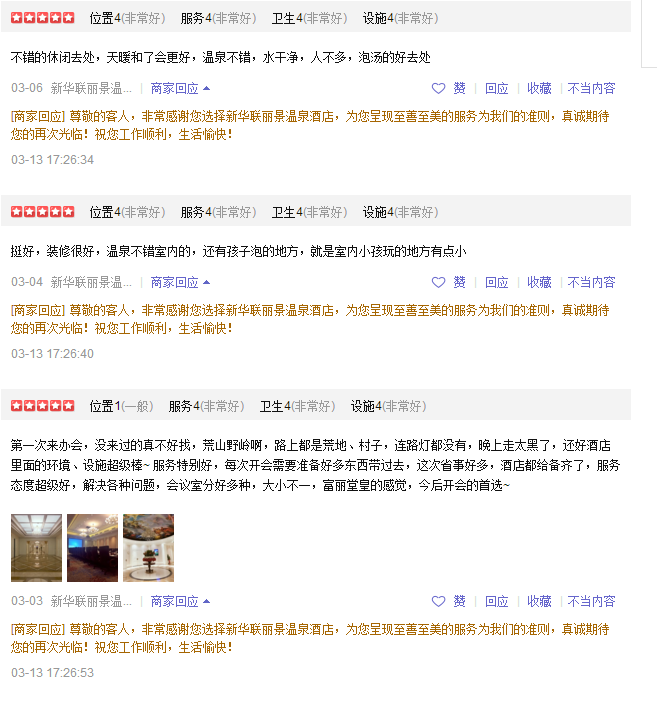Bookmark the 03-04 review
This screenshot has height=702, width=657.
click(x=539, y=282)
